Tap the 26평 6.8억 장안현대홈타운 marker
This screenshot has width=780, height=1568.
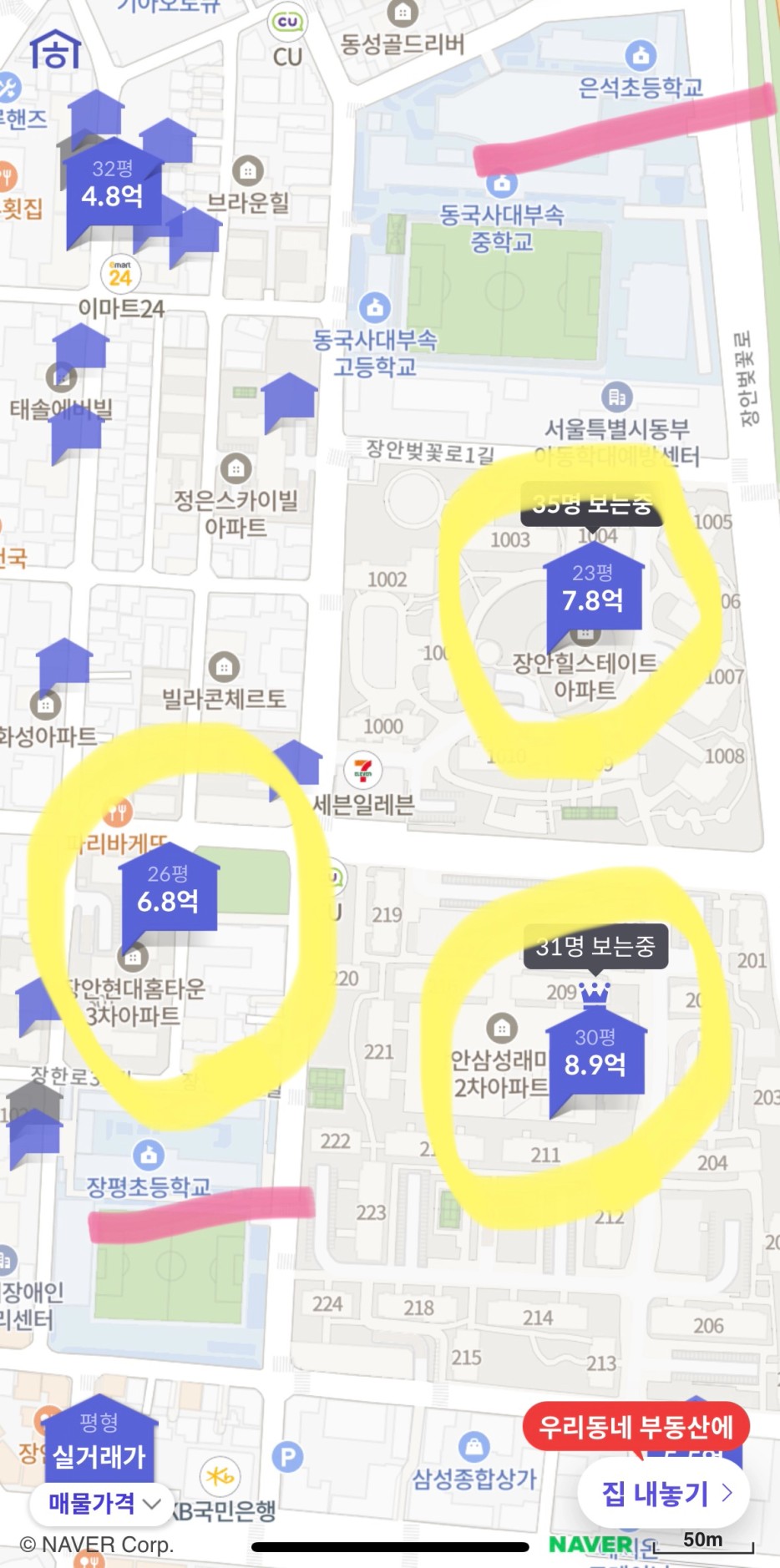tap(168, 890)
